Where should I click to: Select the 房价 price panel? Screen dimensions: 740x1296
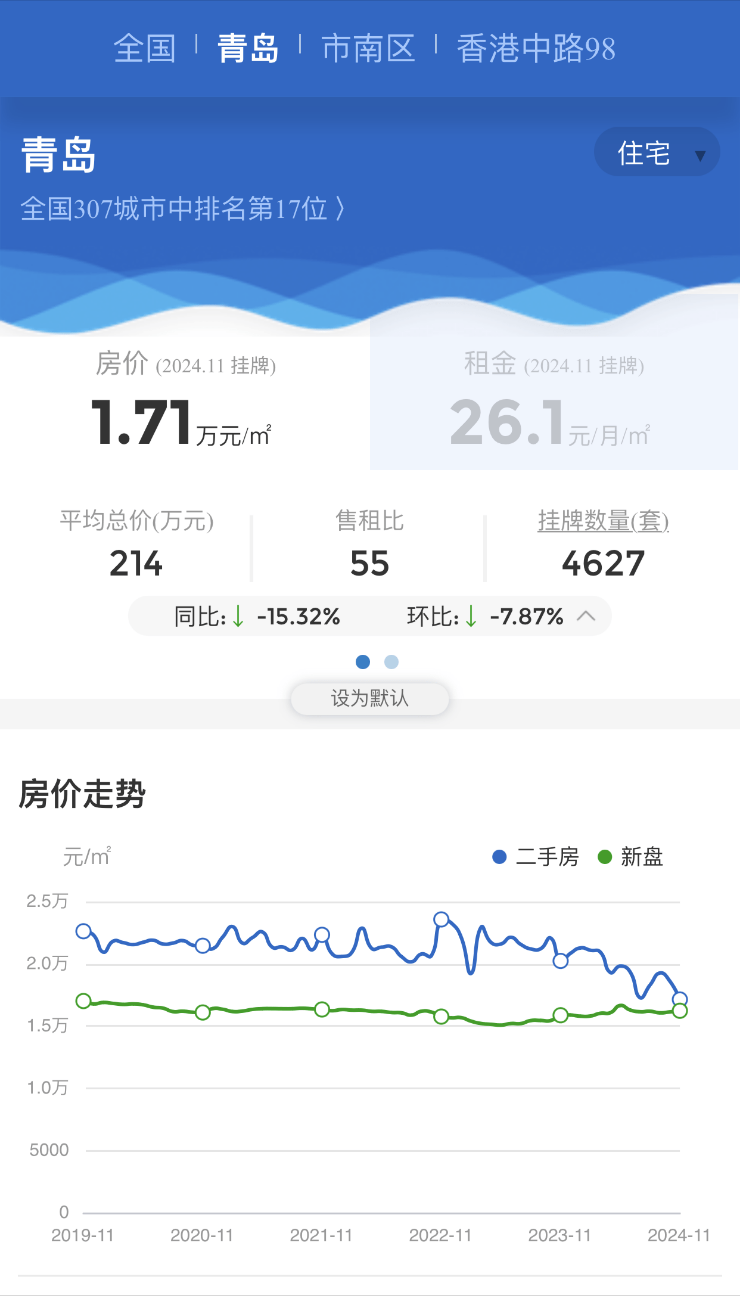(185, 404)
